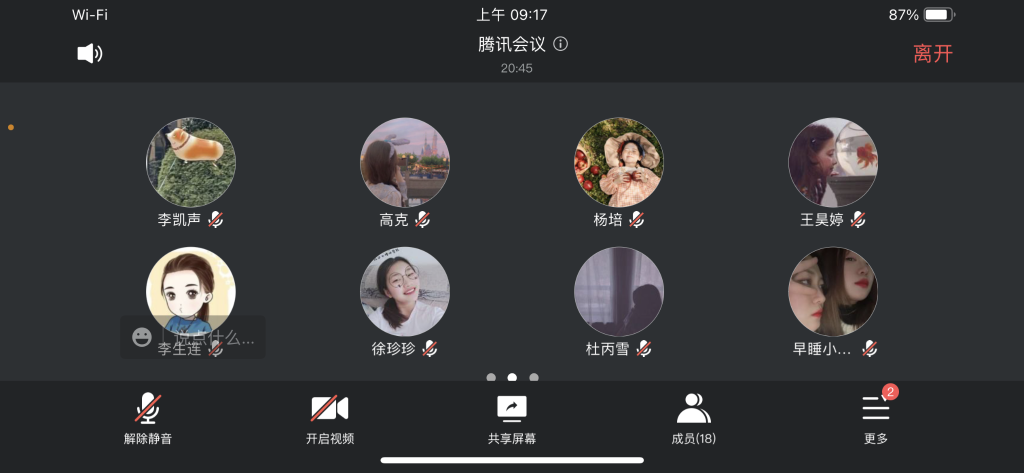
Task: Select participant 李凯声's avatar
Action: coord(191,163)
